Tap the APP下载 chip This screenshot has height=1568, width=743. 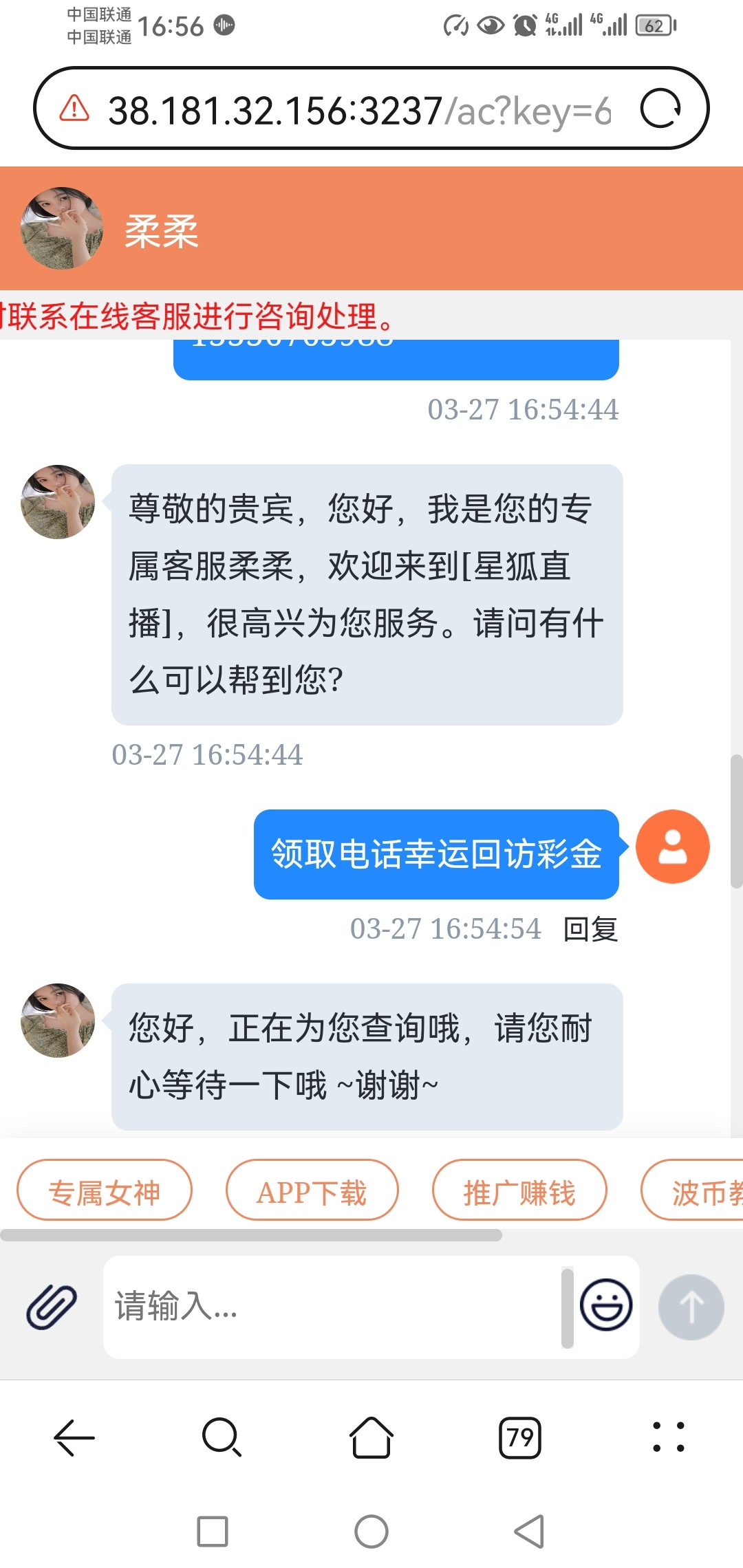pyautogui.click(x=312, y=1192)
